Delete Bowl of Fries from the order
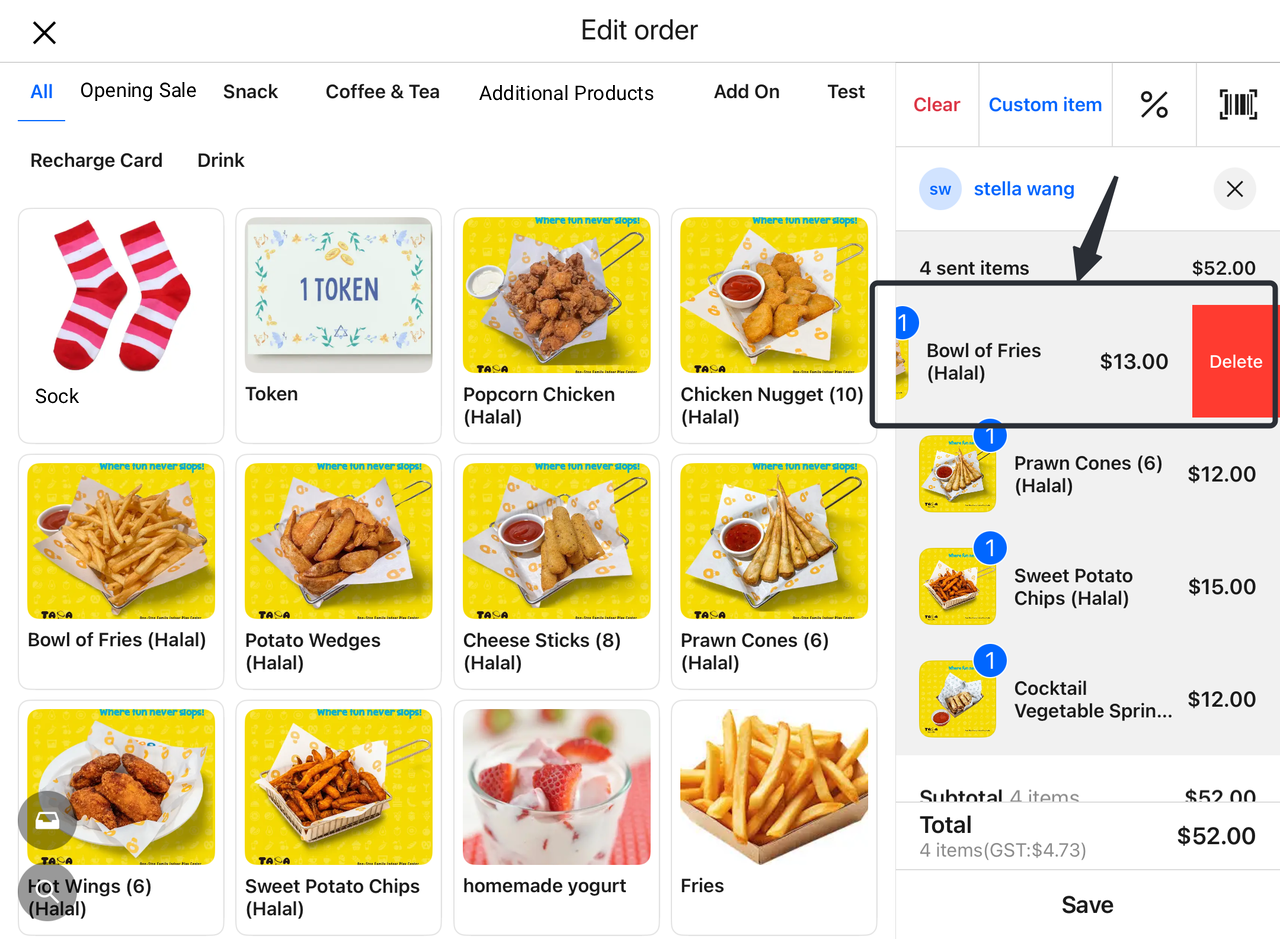The image size is (1280, 939). pyautogui.click(x=1235, y=362)
